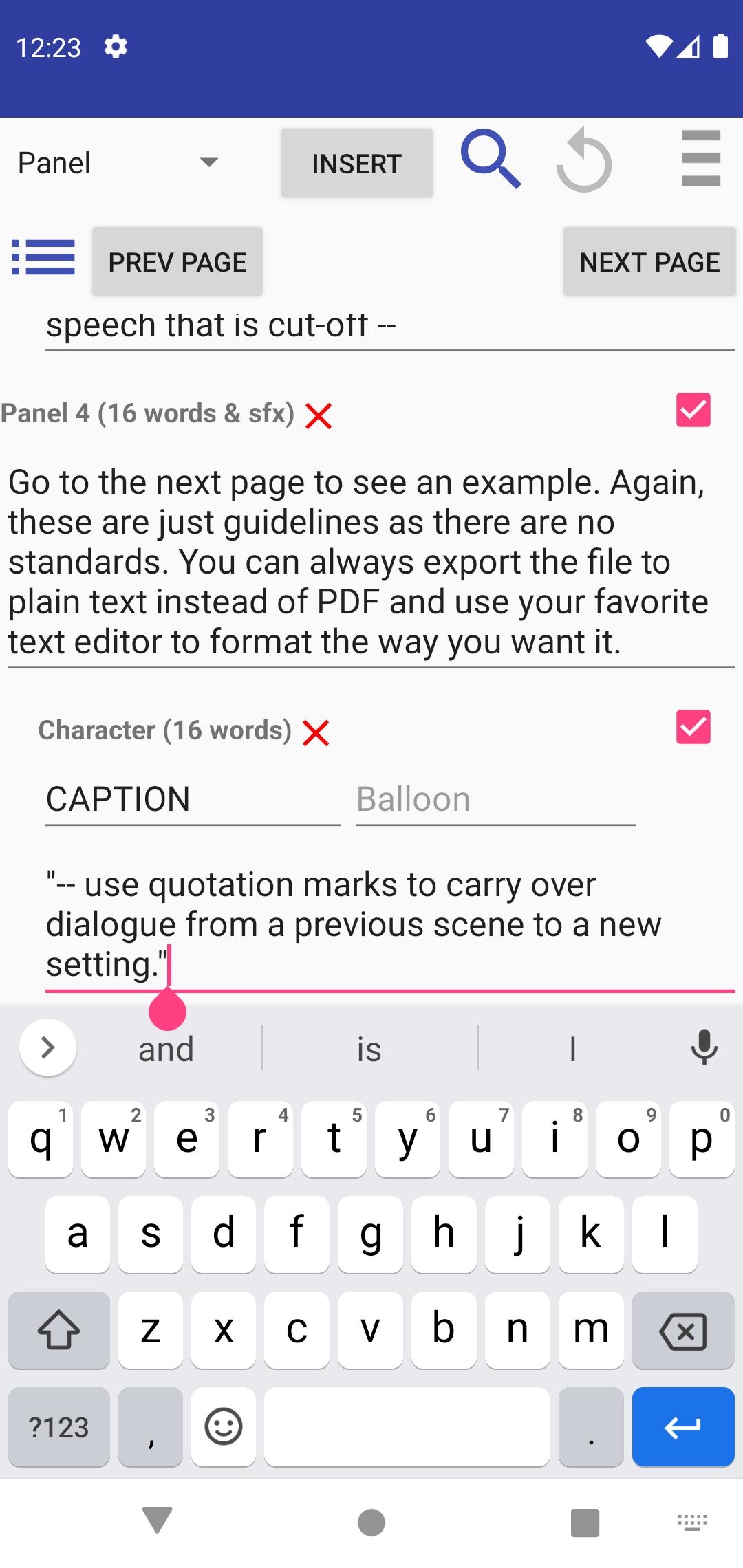The image size is (743, 1568).
Task: Open the Panel element type dropdown
Action: 118,163
